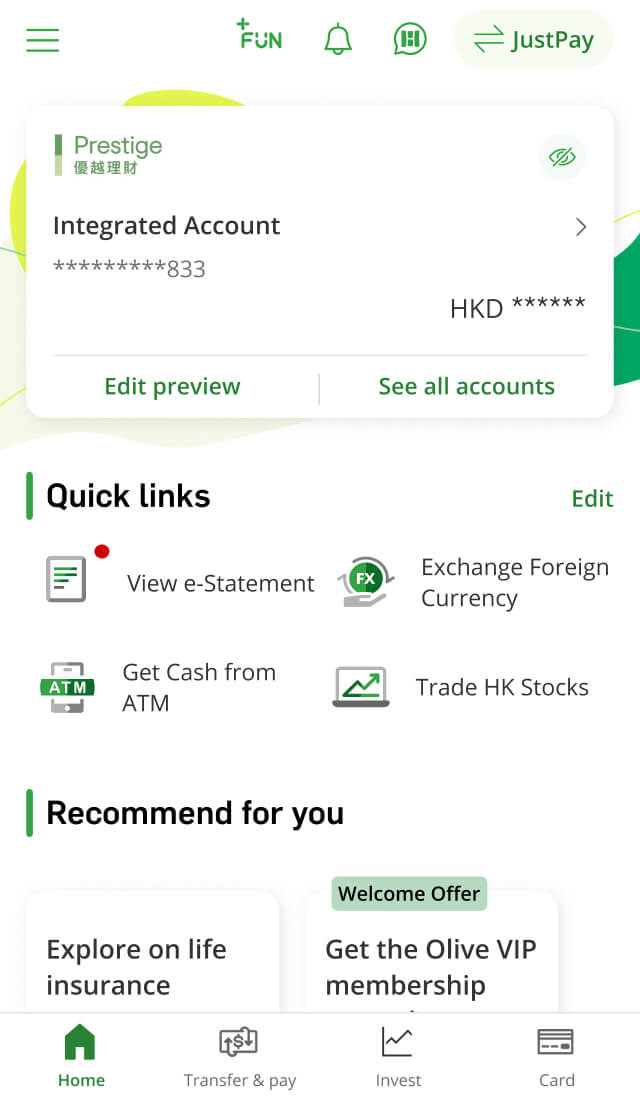The image size is (640, 1100).
Task: Open the notifications bell
Action: 338,39
